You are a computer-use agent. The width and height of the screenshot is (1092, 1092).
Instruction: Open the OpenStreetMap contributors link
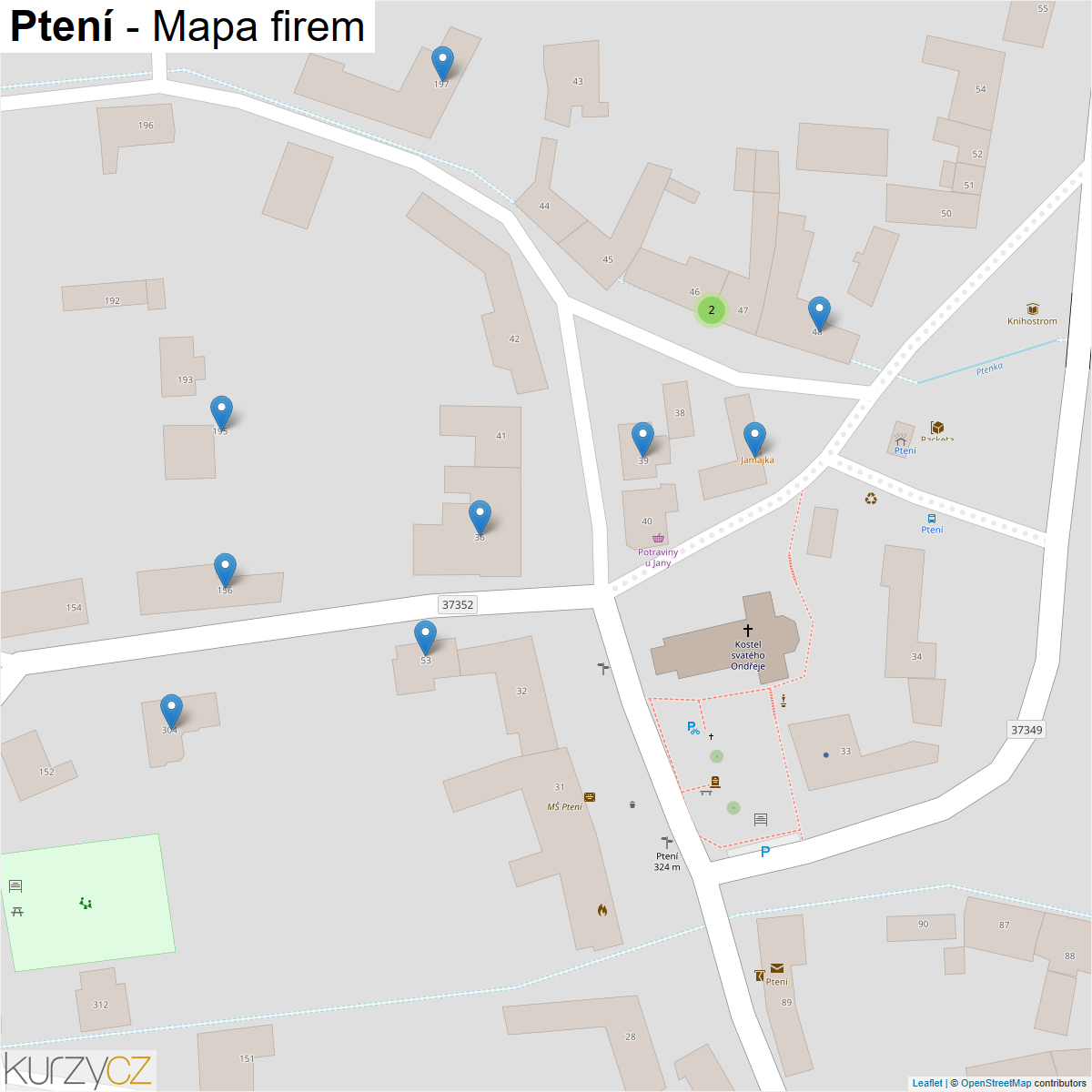pos(996,1083)
